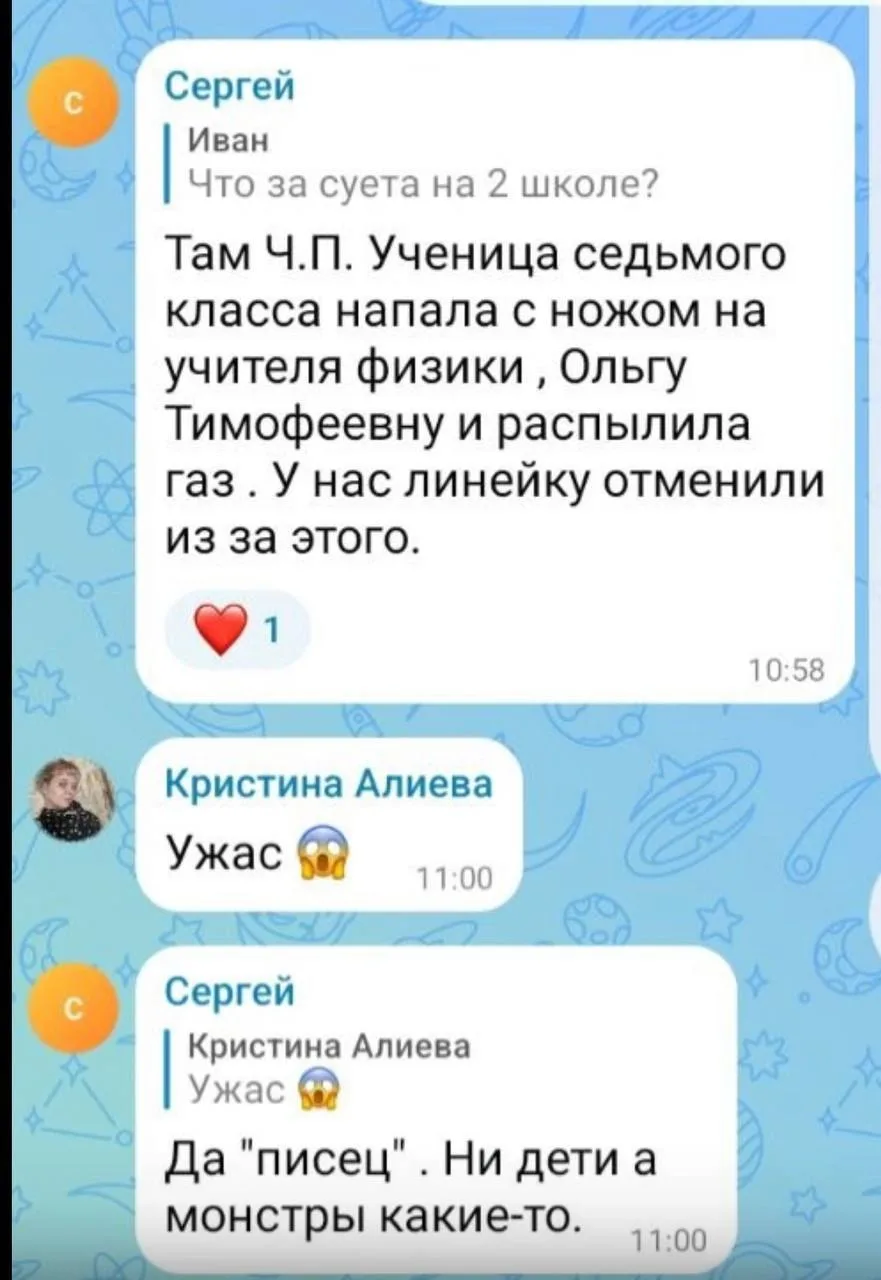Tap the Сергей sender name above the Ч.П. message
881x1280 pixels.
(229, 88)
